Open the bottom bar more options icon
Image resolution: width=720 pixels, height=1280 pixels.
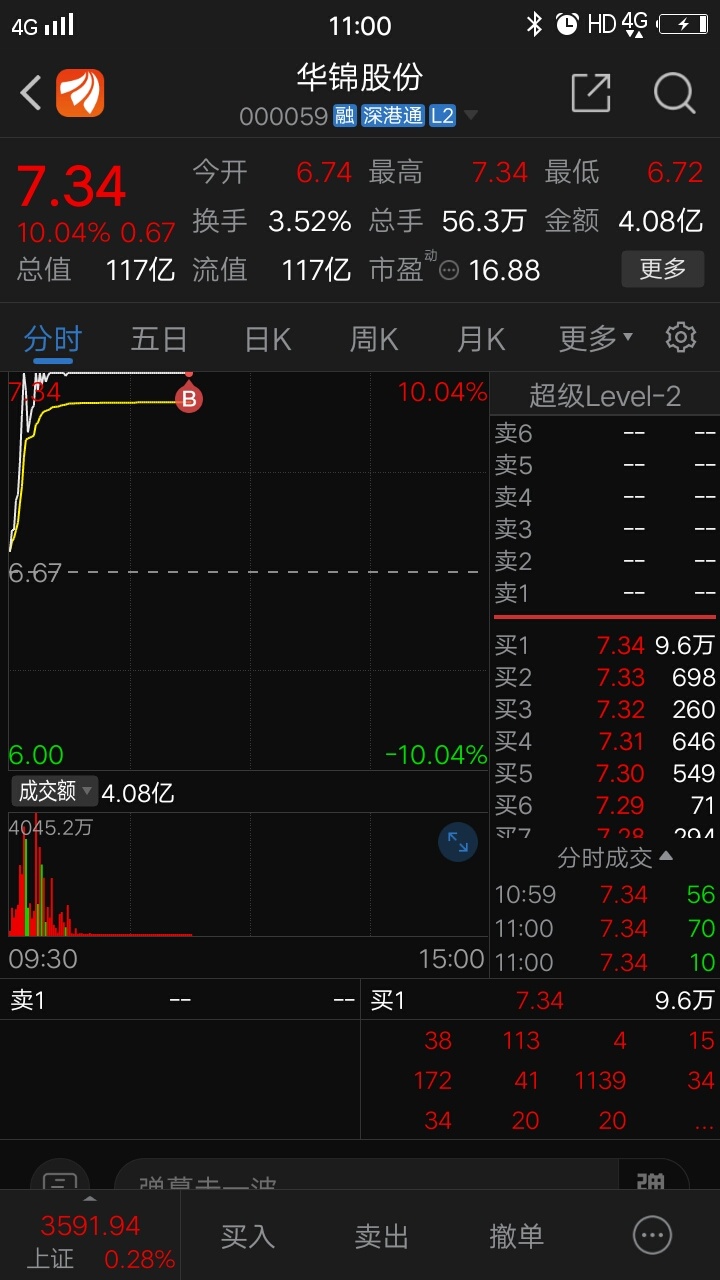[653, 1236]
